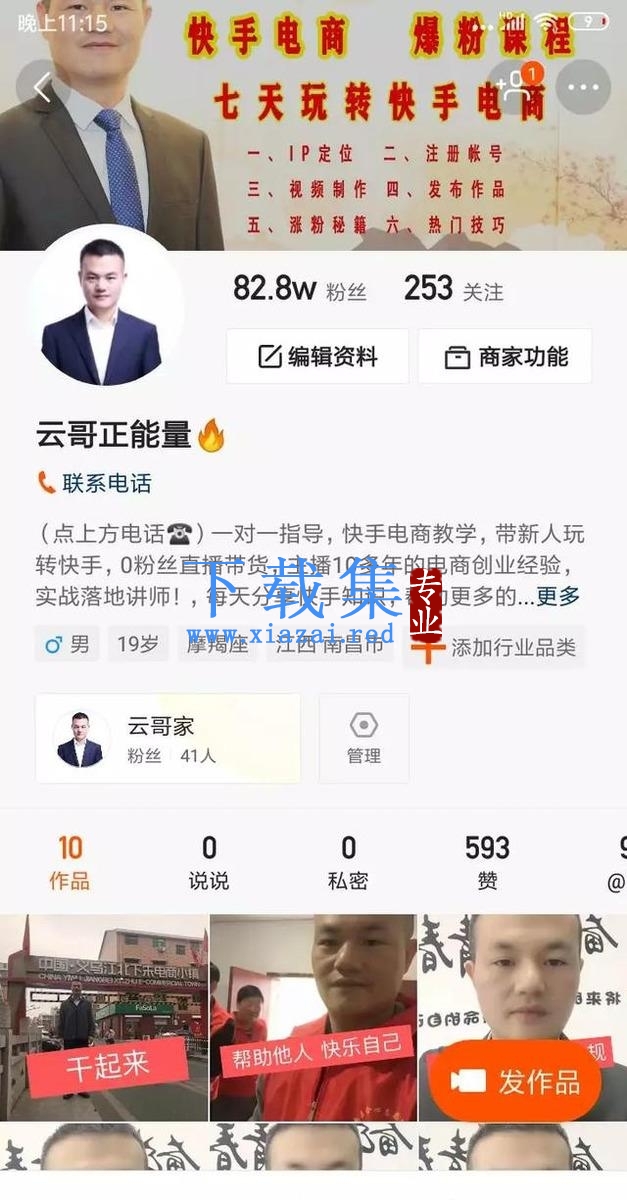
Task: Open the video captioned 干起来
Action: tap(104, 1017)
